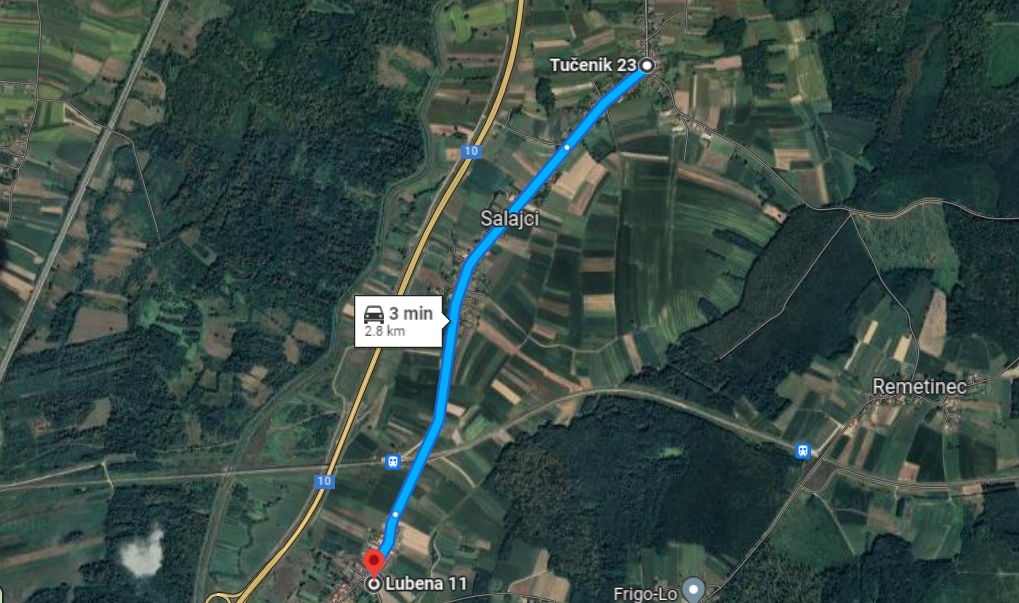This screenshot has width=1019, height=603.
Task: Tap the Tučenik 23 starting point marker
Action: pos(646,65)
